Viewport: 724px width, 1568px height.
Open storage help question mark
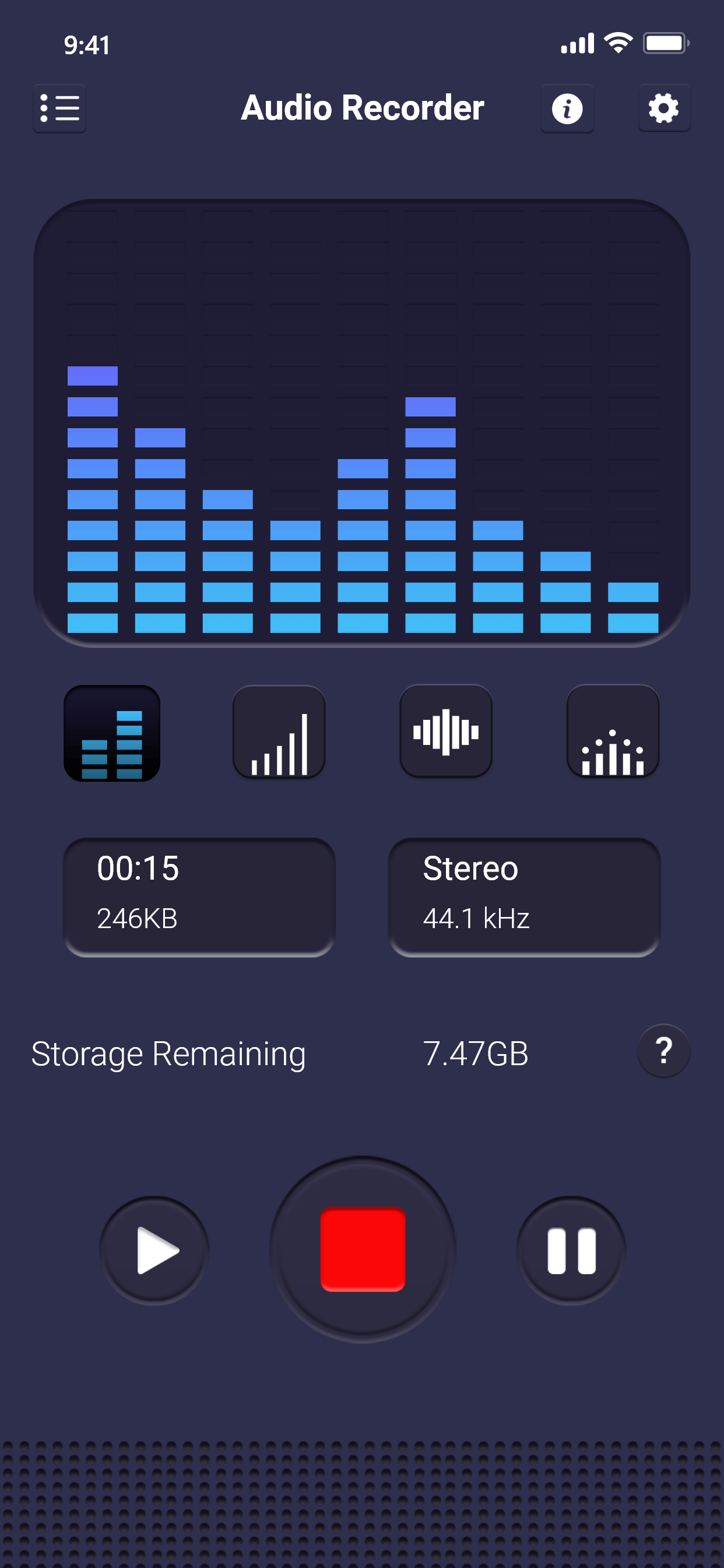(663, 1051)
